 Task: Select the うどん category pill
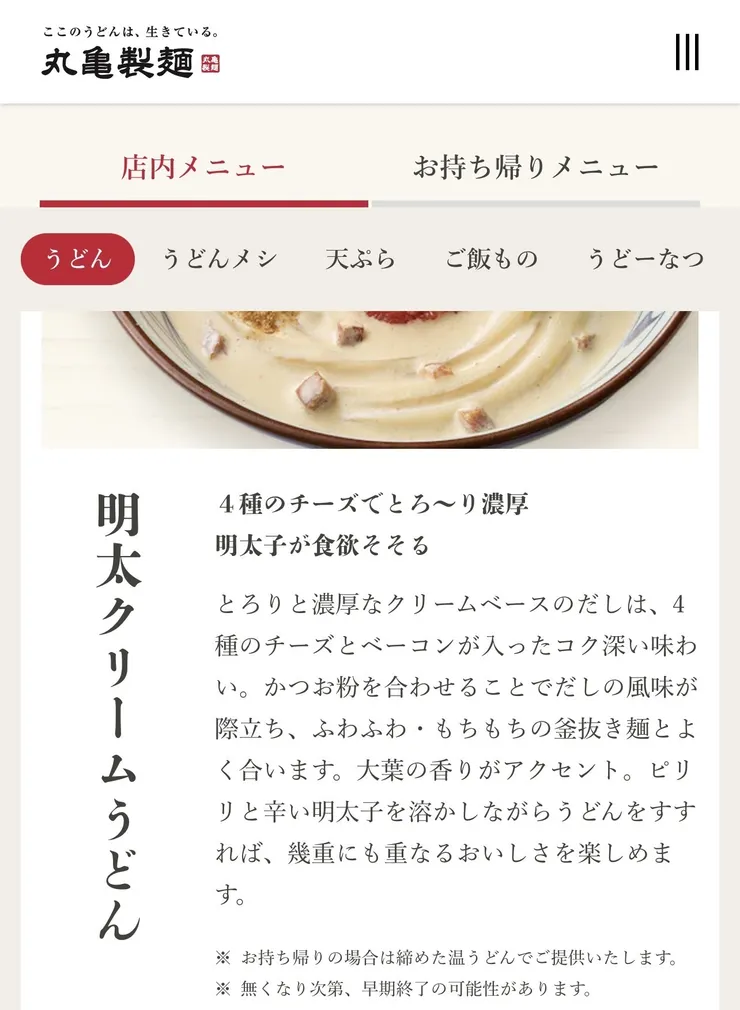(x=76, y=258)
